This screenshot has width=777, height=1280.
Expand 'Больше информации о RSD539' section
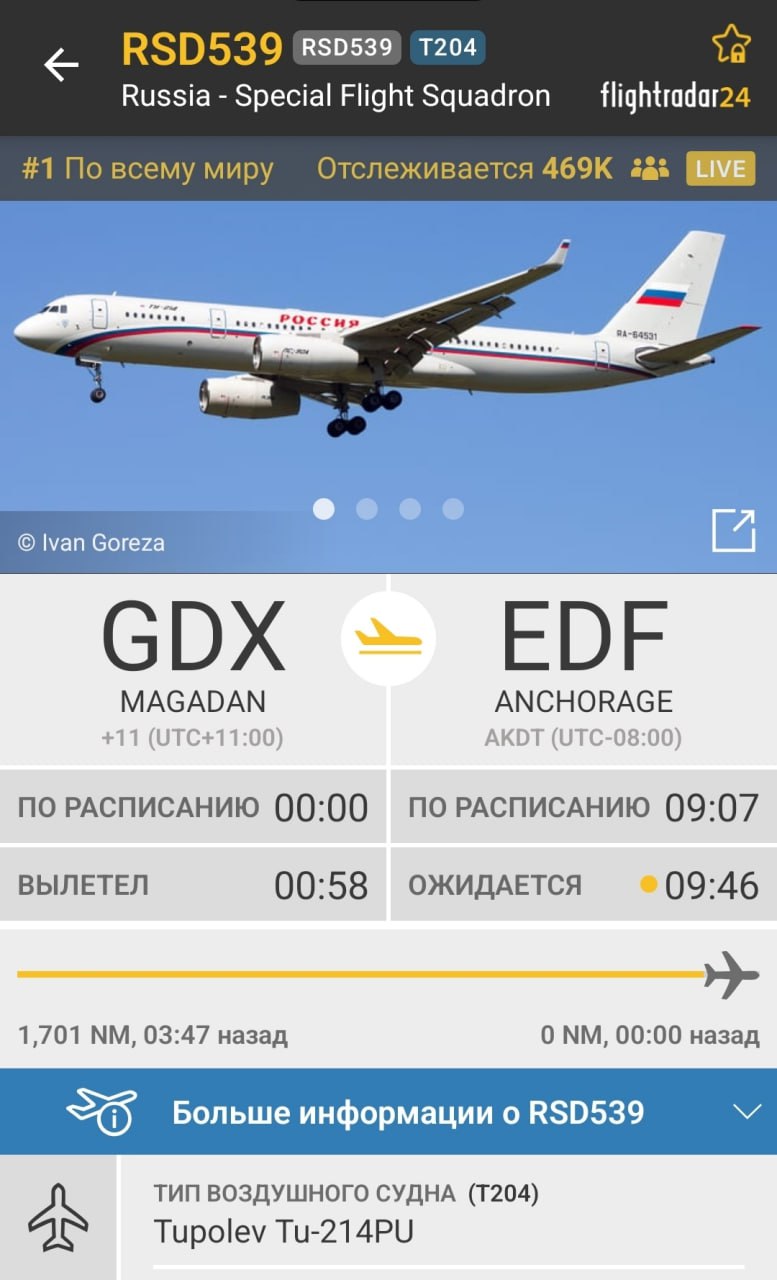click(x=388, y=1112)
